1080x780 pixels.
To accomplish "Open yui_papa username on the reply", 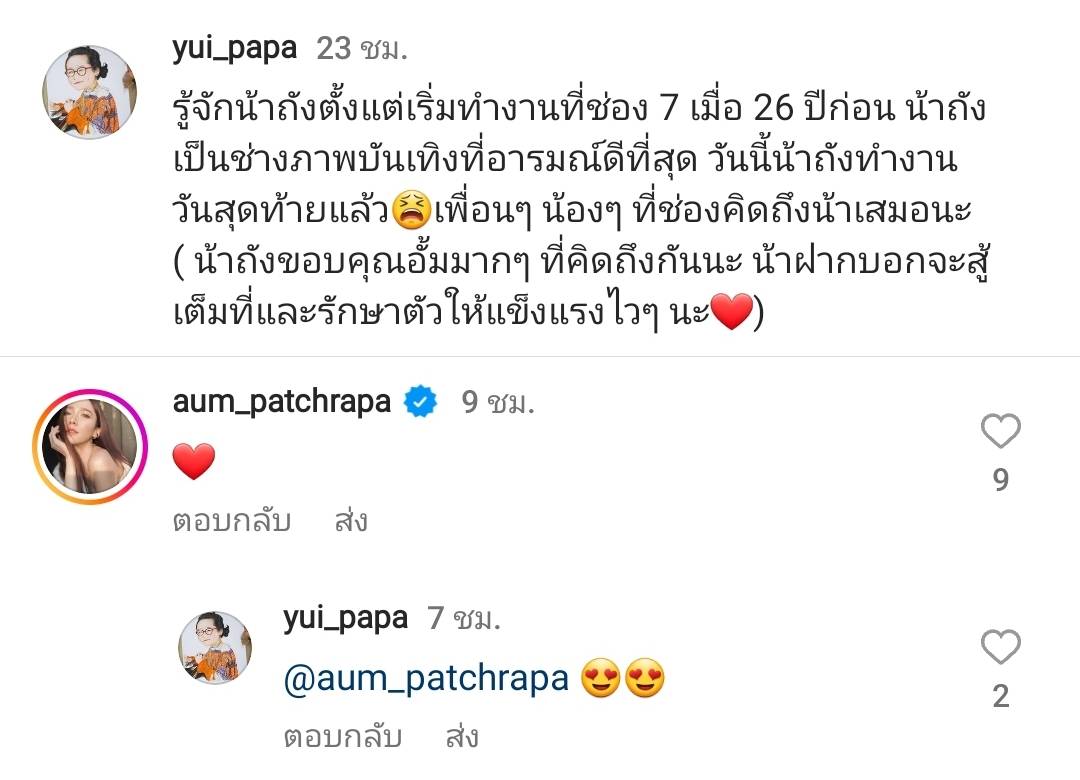I will click(x=345, y=618).
